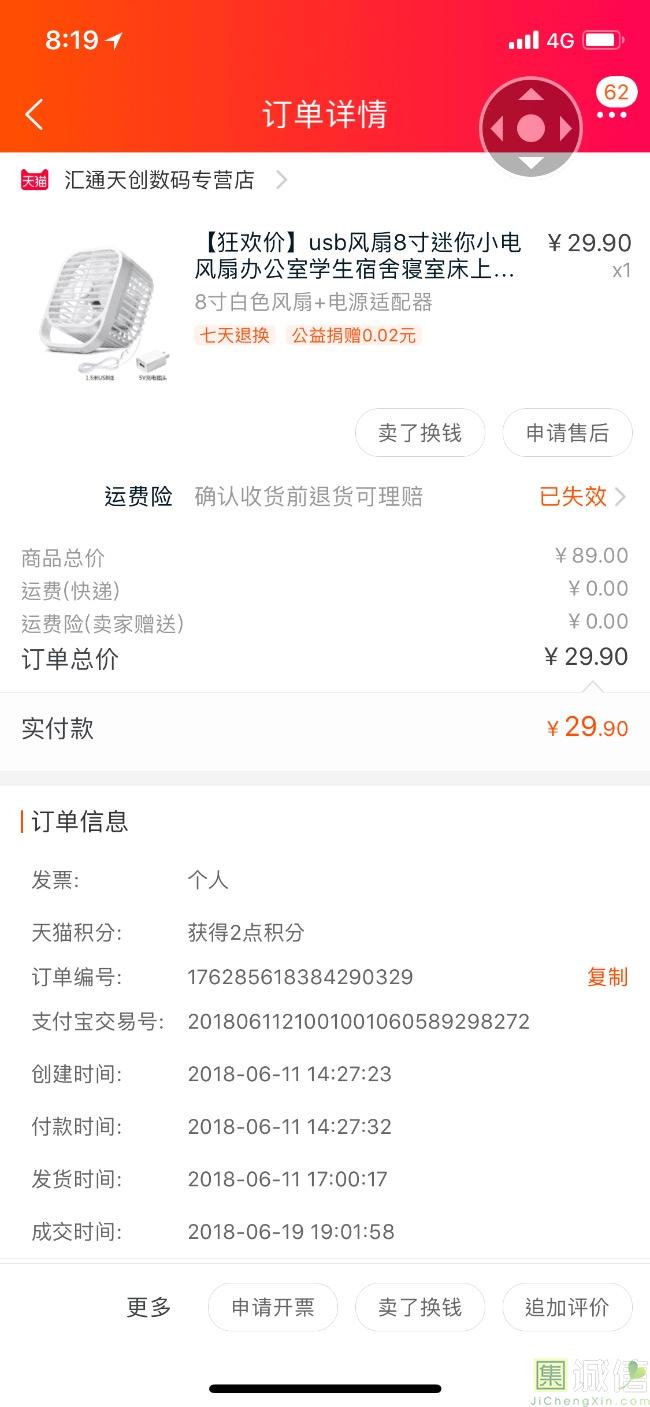This screenshot has width=650, height=1407.
Task: Tap 卖了换钱 beside 申请售后
Action: point(420,433)
